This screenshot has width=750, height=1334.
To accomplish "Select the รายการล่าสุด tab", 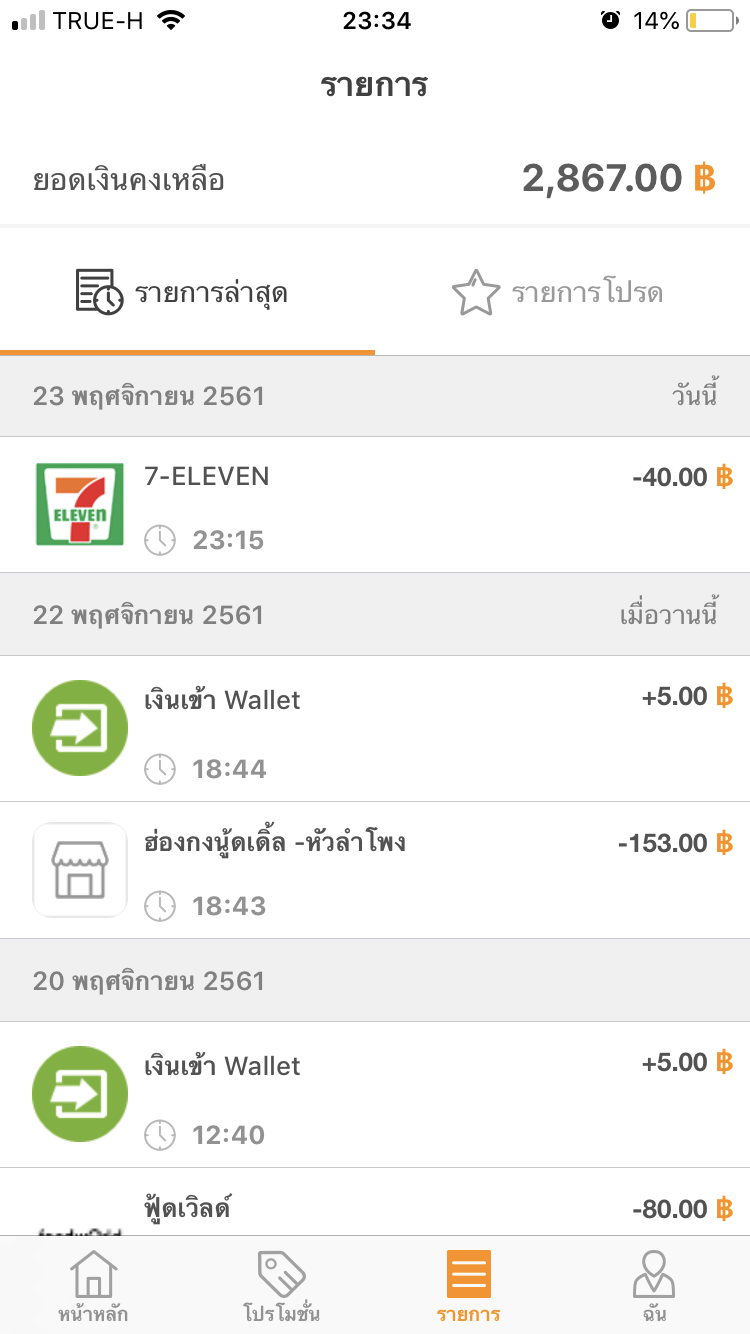I will (187, 293).
